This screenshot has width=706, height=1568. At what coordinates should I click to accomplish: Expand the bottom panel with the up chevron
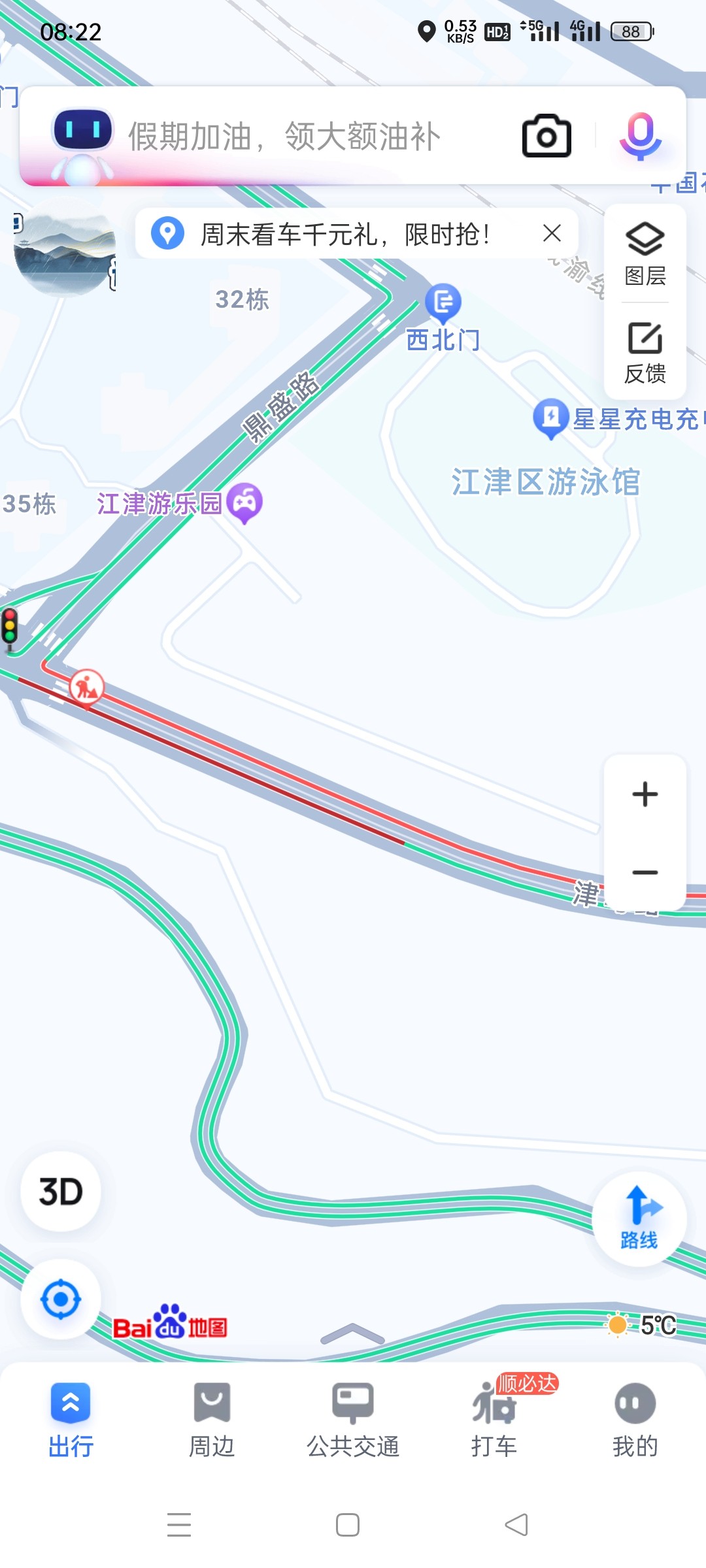[352, 1334]
